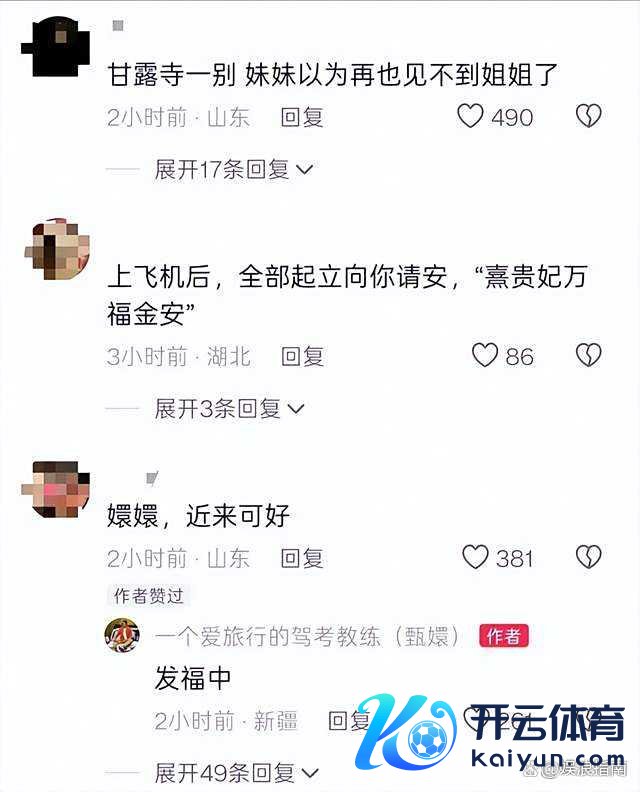Reply to the 熹贵妃万福金安 comment
640x792 pixels.
tap(302, 355)
